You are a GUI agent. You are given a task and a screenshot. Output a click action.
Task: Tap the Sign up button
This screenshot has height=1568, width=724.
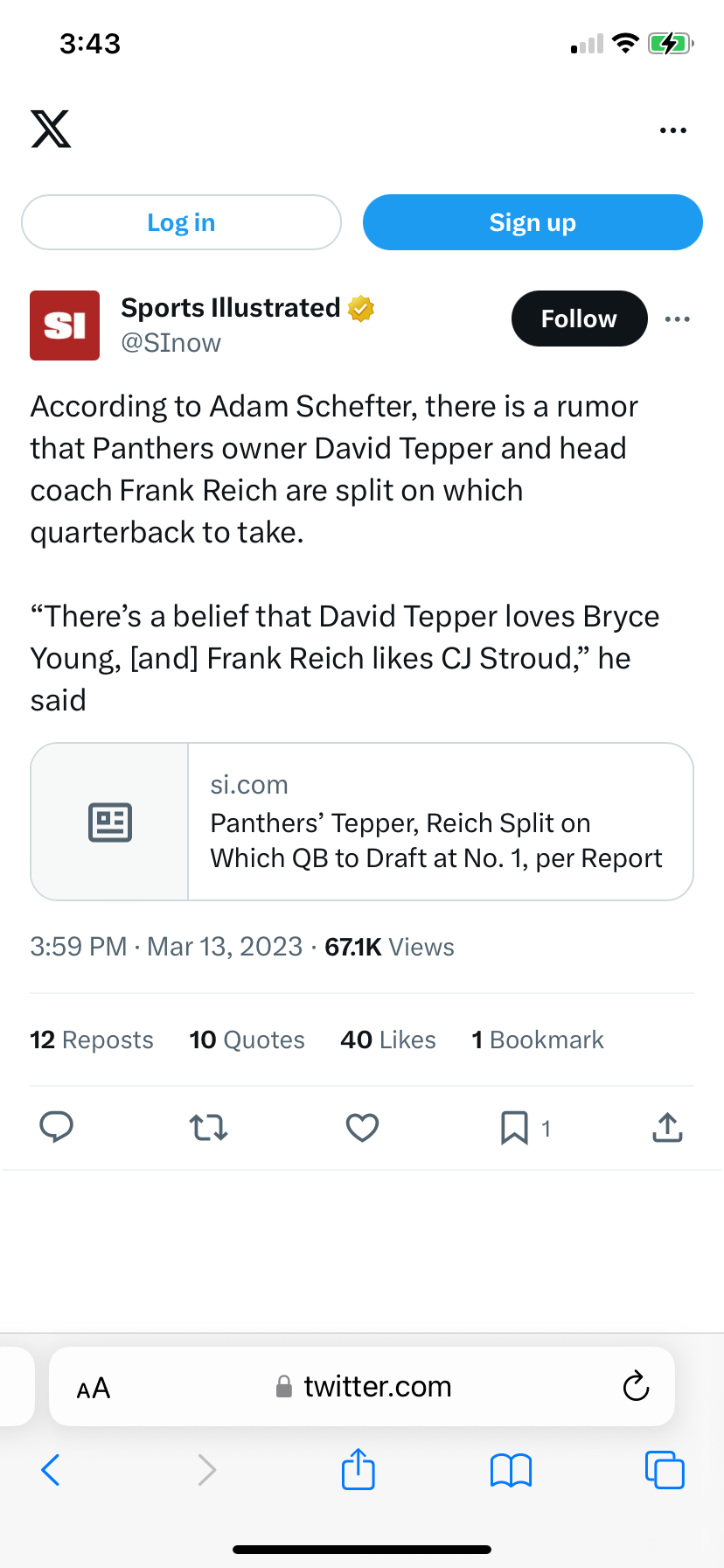pyautogui.click(x=533, y=222)
